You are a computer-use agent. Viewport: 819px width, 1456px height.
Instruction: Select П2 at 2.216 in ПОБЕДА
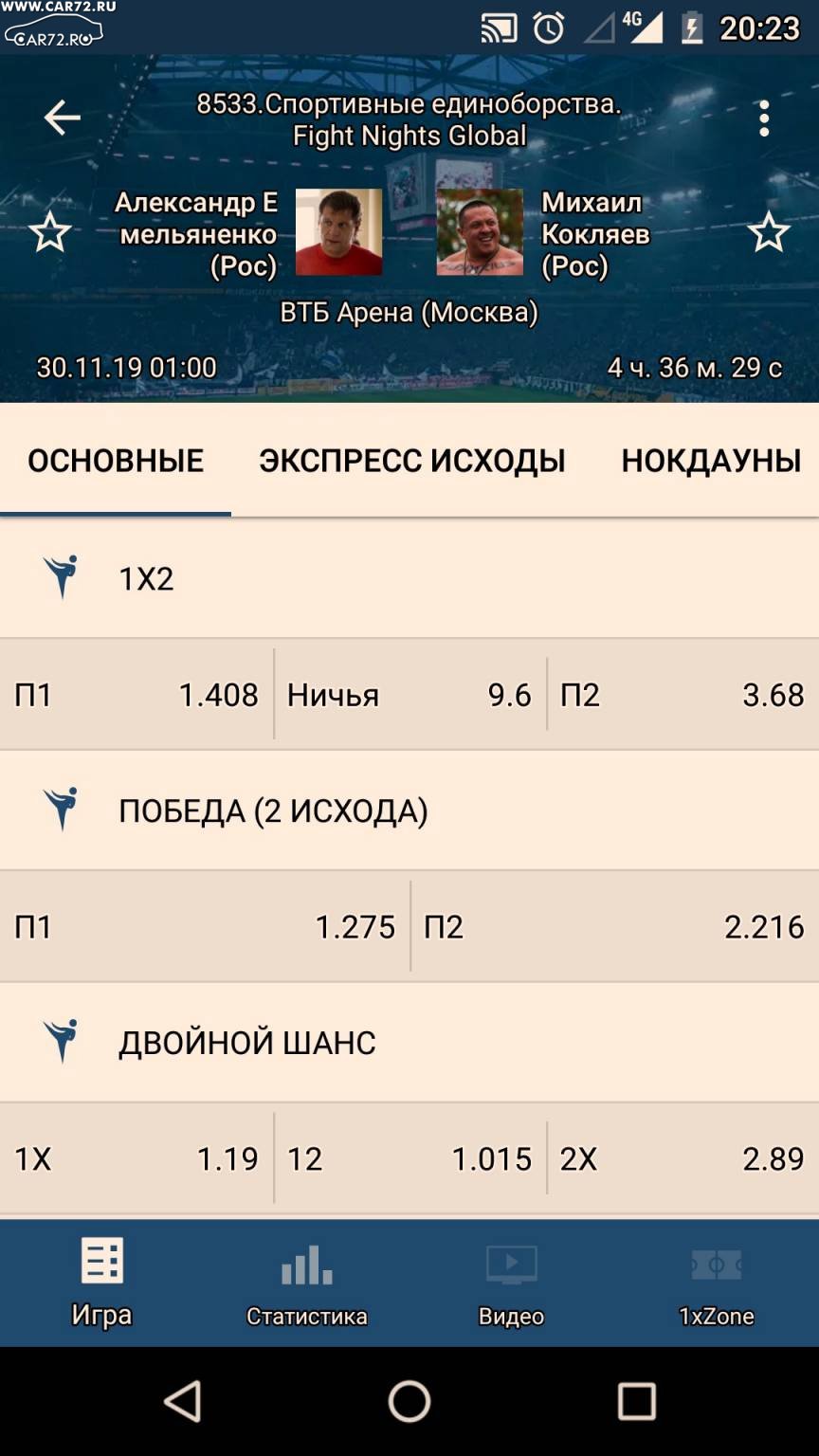point(614,926)
